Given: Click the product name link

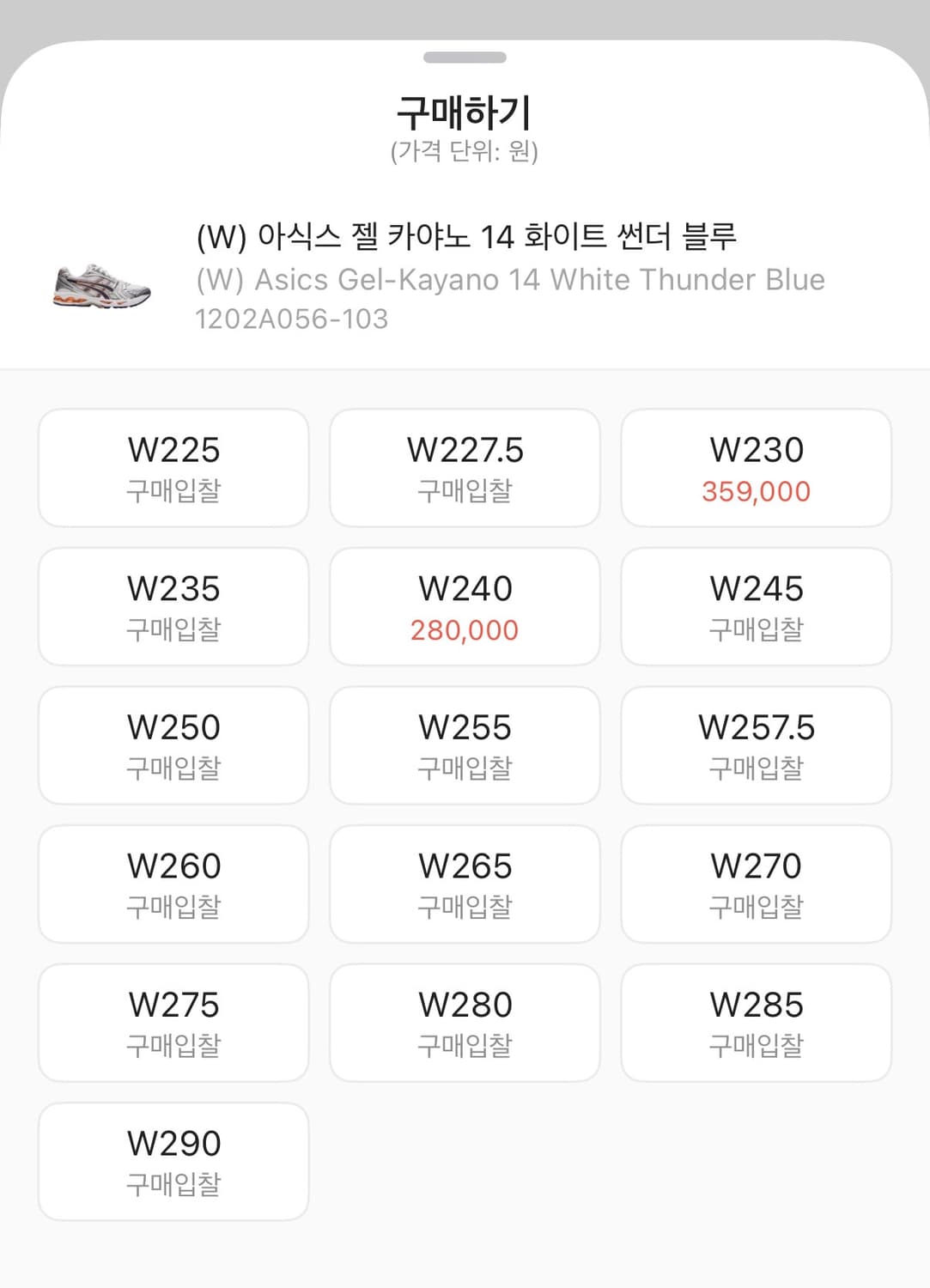Looking at the screenshot, I should pyautogui.click(x=466, y=237).
